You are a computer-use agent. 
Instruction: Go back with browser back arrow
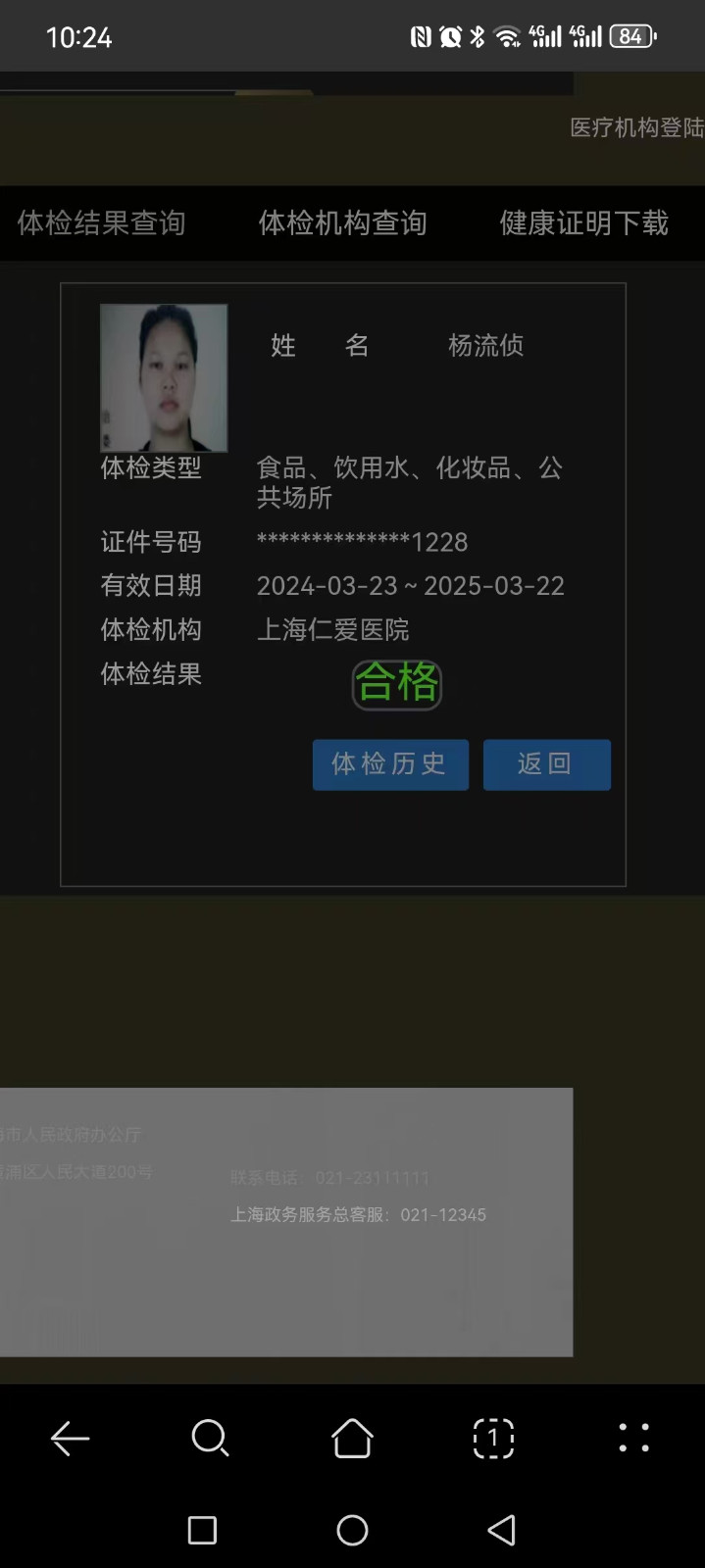pos(71,1439)
